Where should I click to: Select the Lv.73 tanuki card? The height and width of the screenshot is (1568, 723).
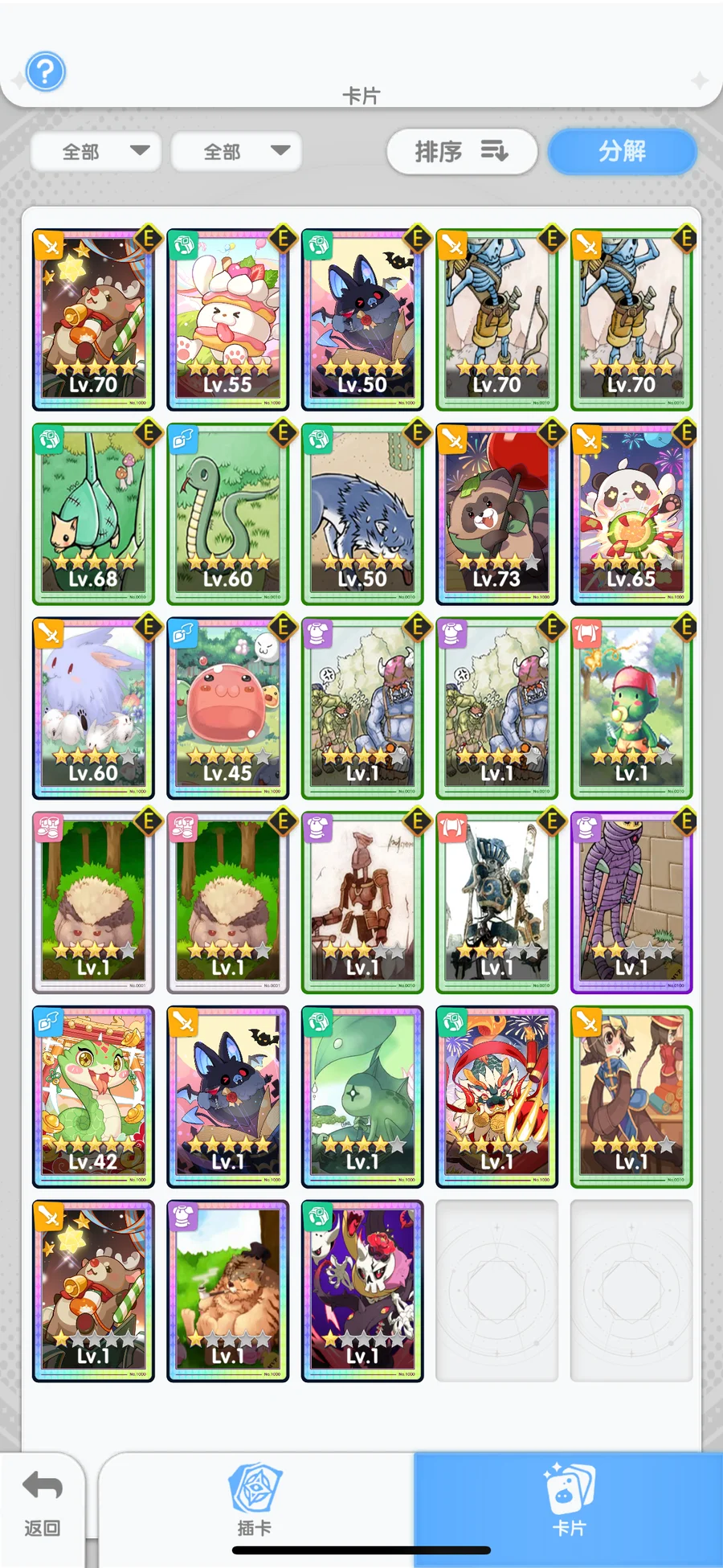click(497, 514)
